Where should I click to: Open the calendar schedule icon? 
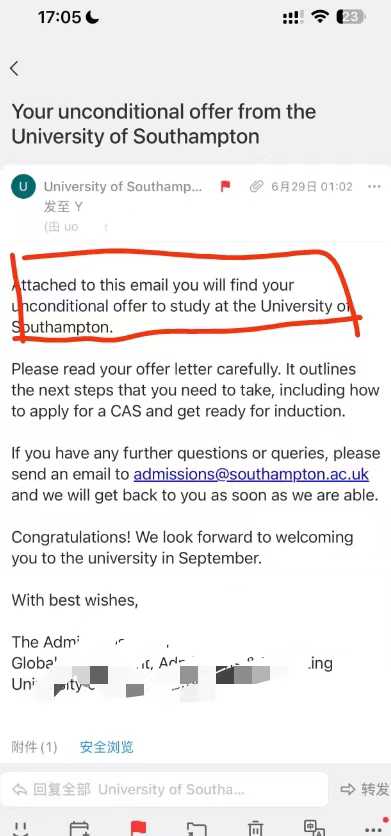79,828
